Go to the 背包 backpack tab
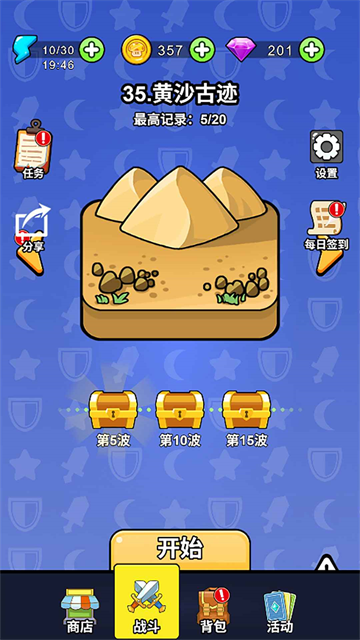The image size is (360, 640). [x=213, y=610]
